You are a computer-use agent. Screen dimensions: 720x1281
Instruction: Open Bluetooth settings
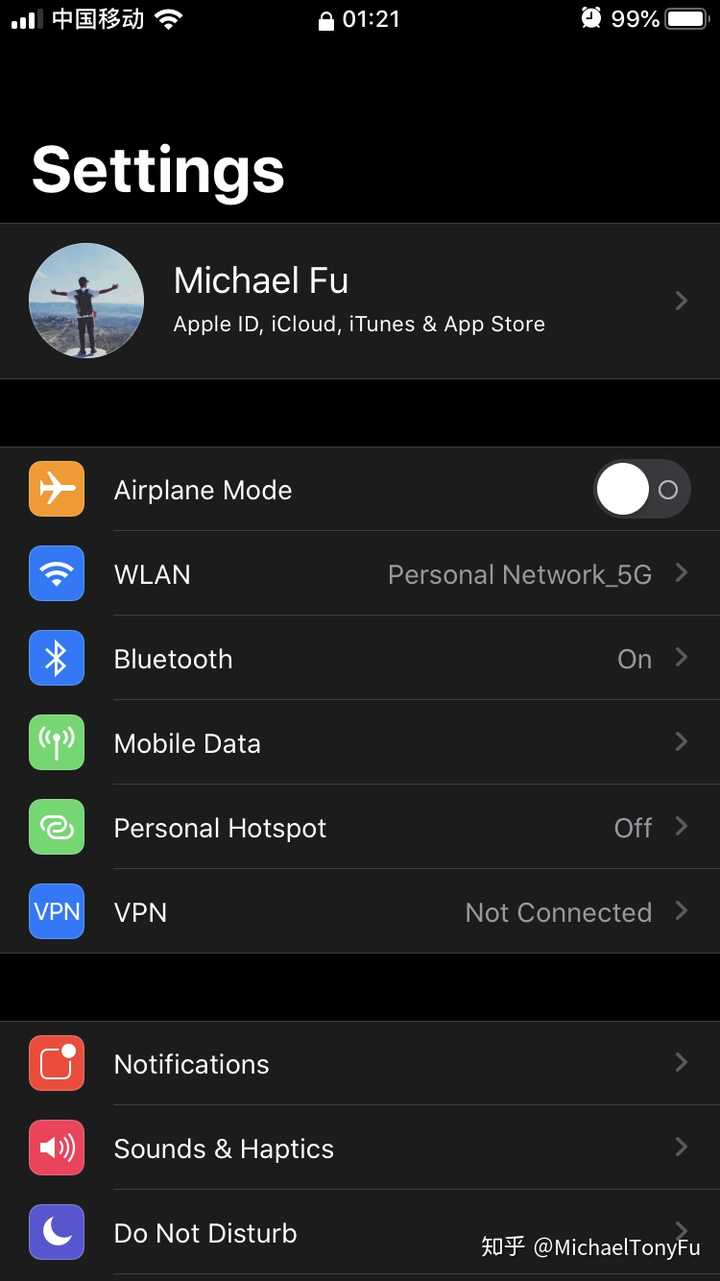(x=360, y=658)
